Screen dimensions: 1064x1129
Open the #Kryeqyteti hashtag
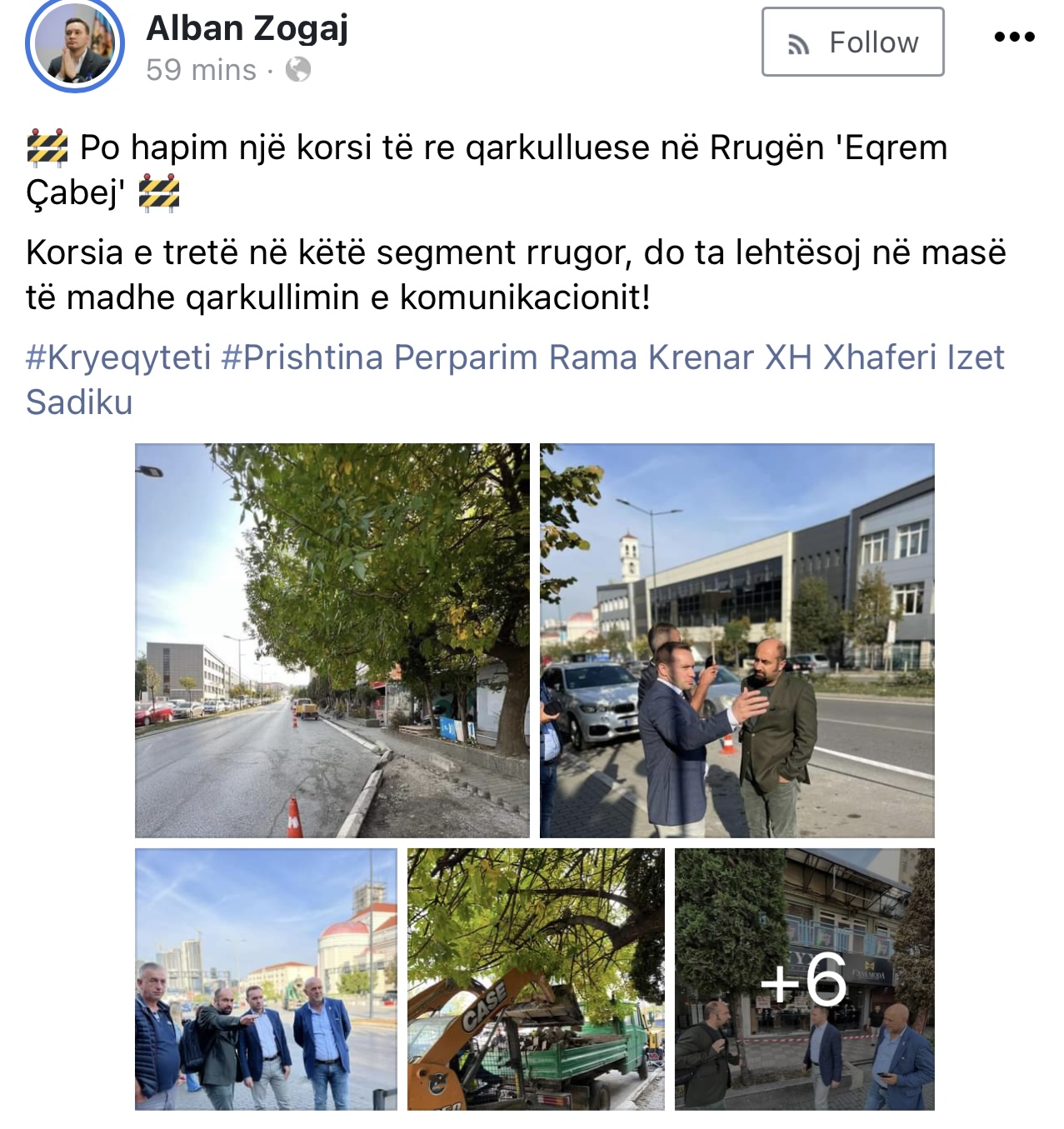click(x=118, y=357)
